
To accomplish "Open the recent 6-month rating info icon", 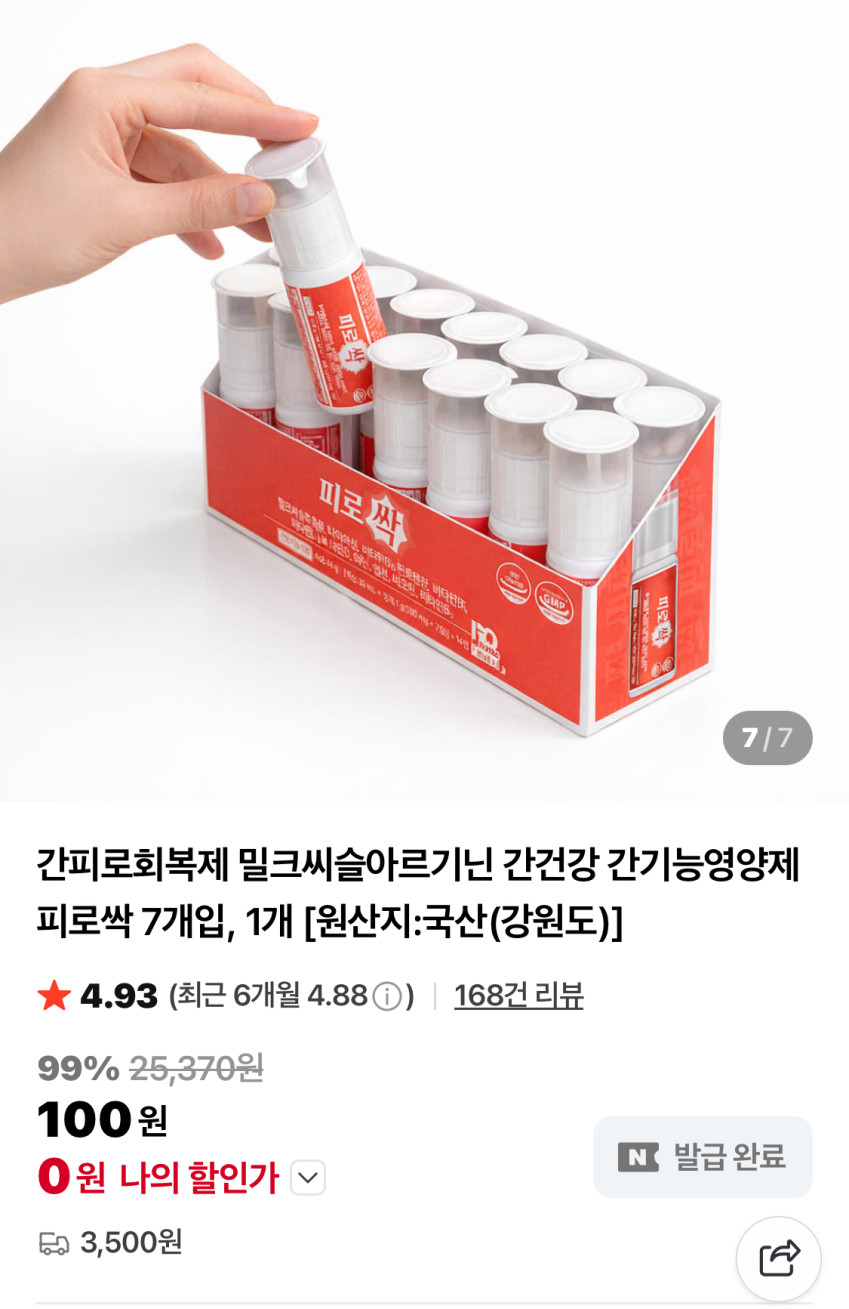I will coord(387,997).
